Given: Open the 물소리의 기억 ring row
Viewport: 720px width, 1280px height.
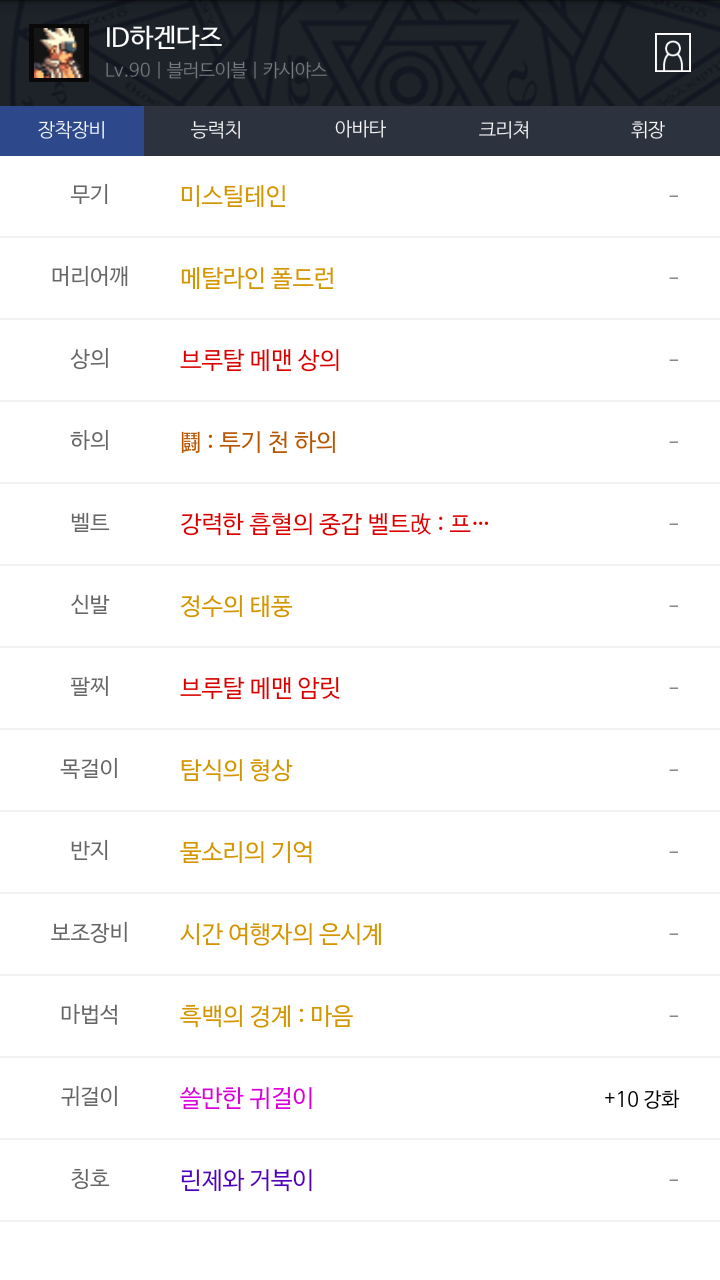Looking at the screenshot, I should coord(246,852).
